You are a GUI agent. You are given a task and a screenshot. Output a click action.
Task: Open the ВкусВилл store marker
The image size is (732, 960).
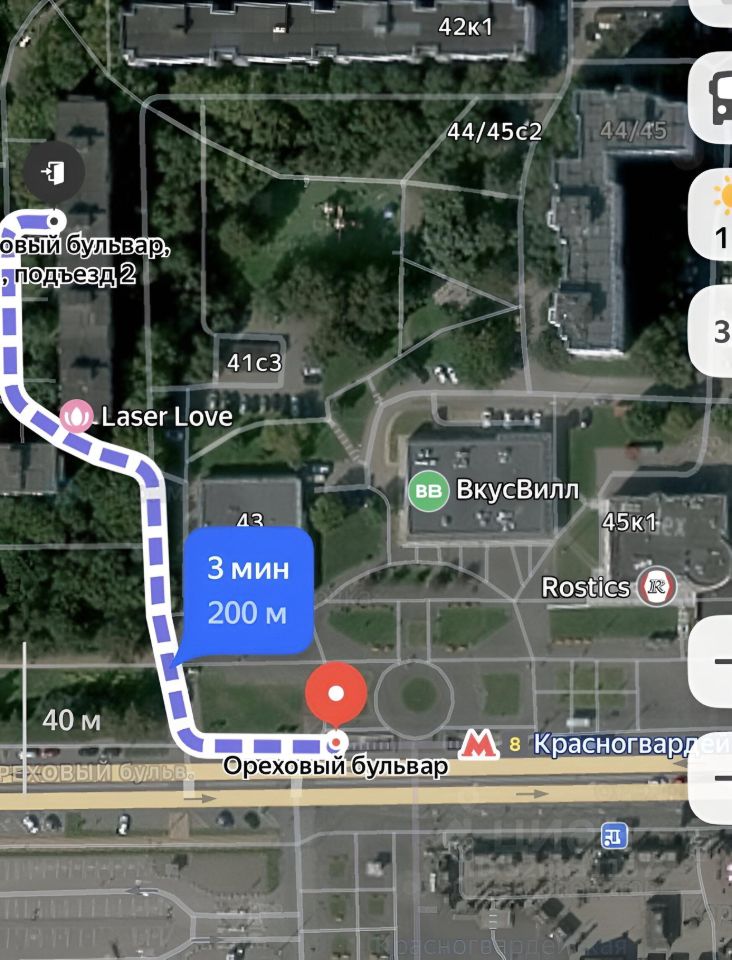pos(429,492)
